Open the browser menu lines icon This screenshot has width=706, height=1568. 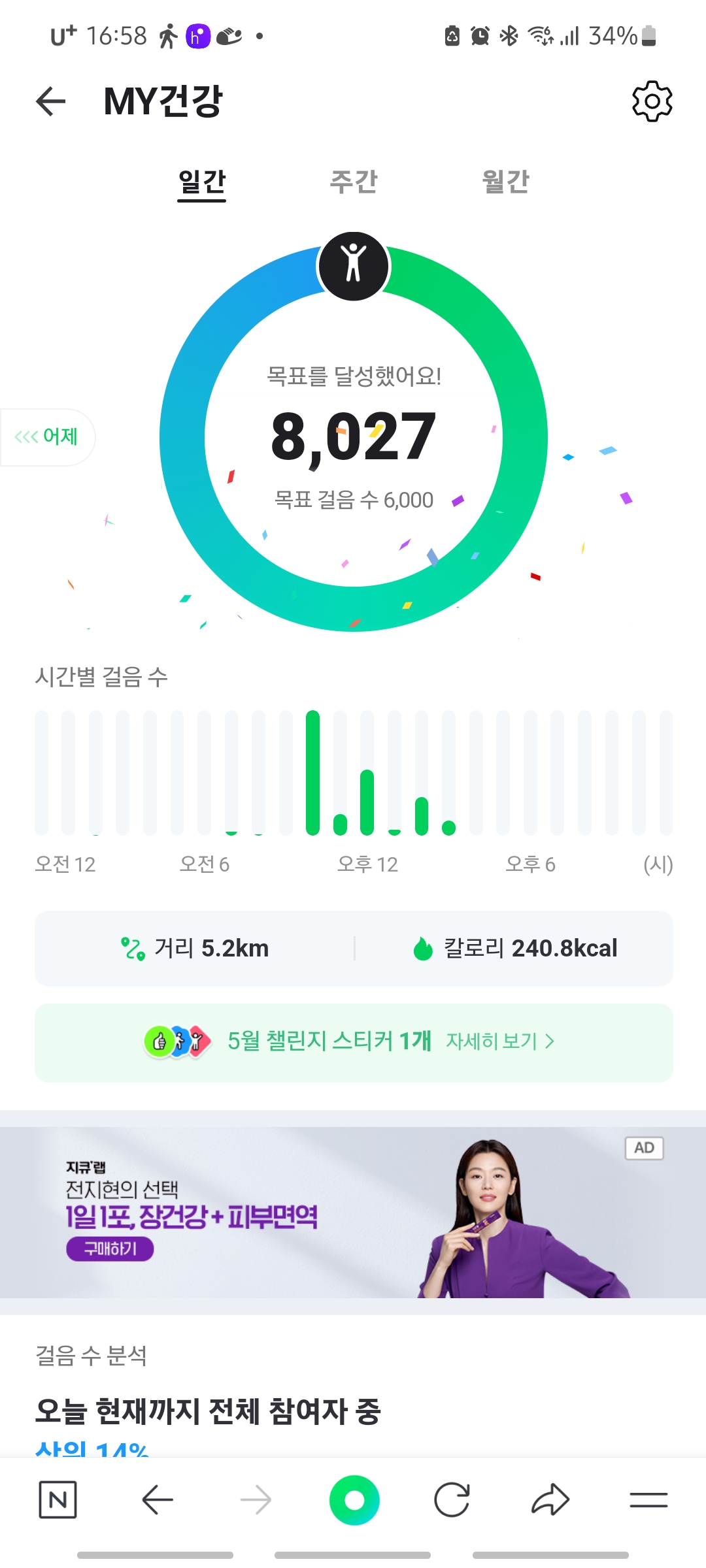pos(648,1500)
